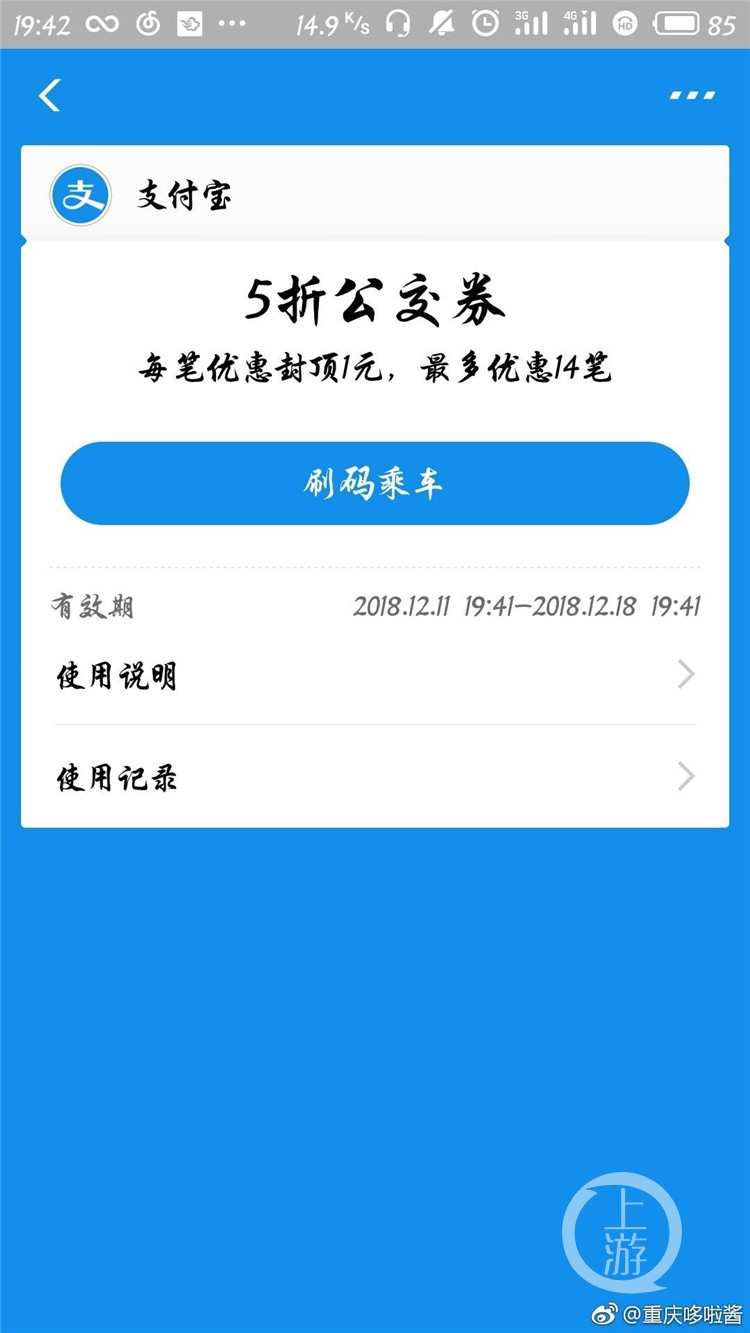Tap the coupon title 5折公交券
This screenshot has height=1333, width=750.
(375, 301)
